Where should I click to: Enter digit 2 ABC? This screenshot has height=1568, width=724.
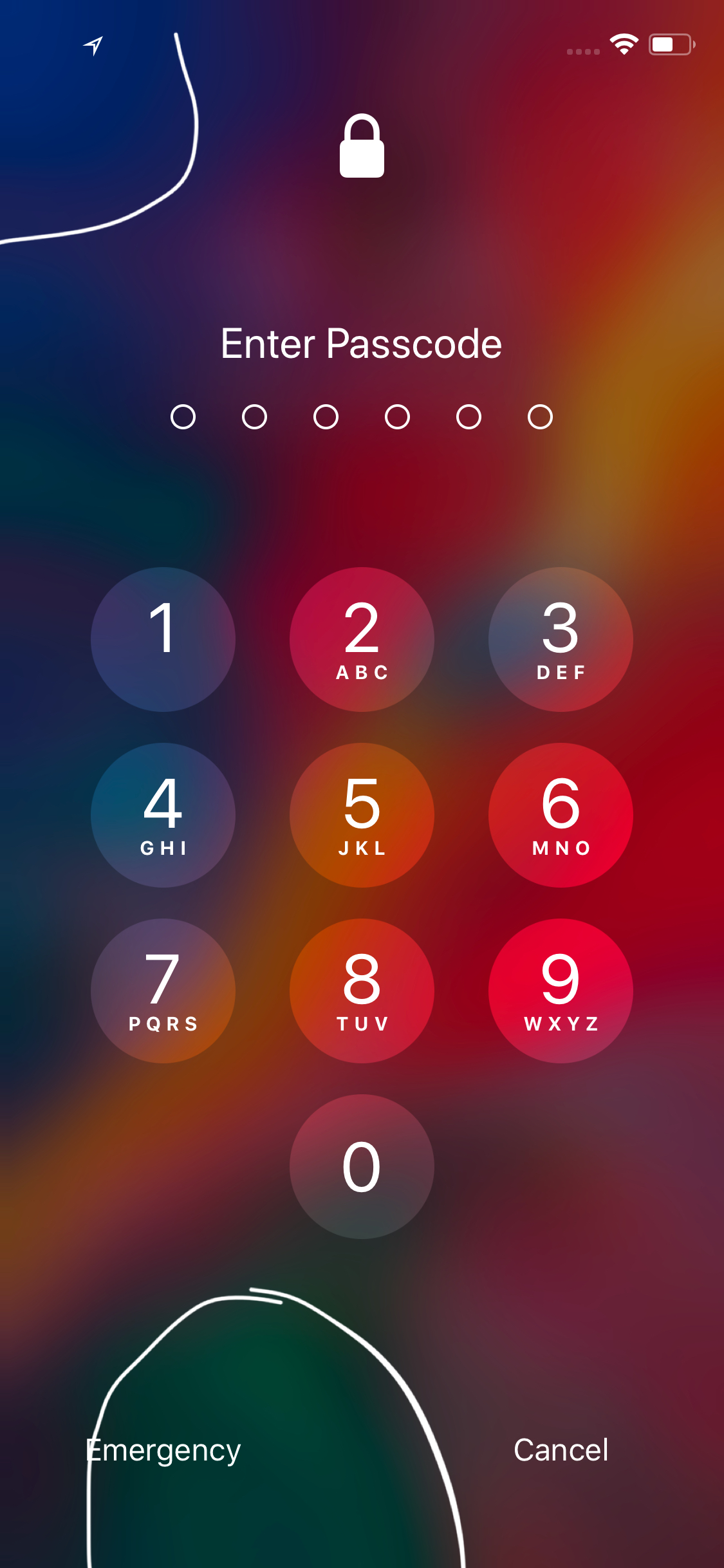point(362,639)
